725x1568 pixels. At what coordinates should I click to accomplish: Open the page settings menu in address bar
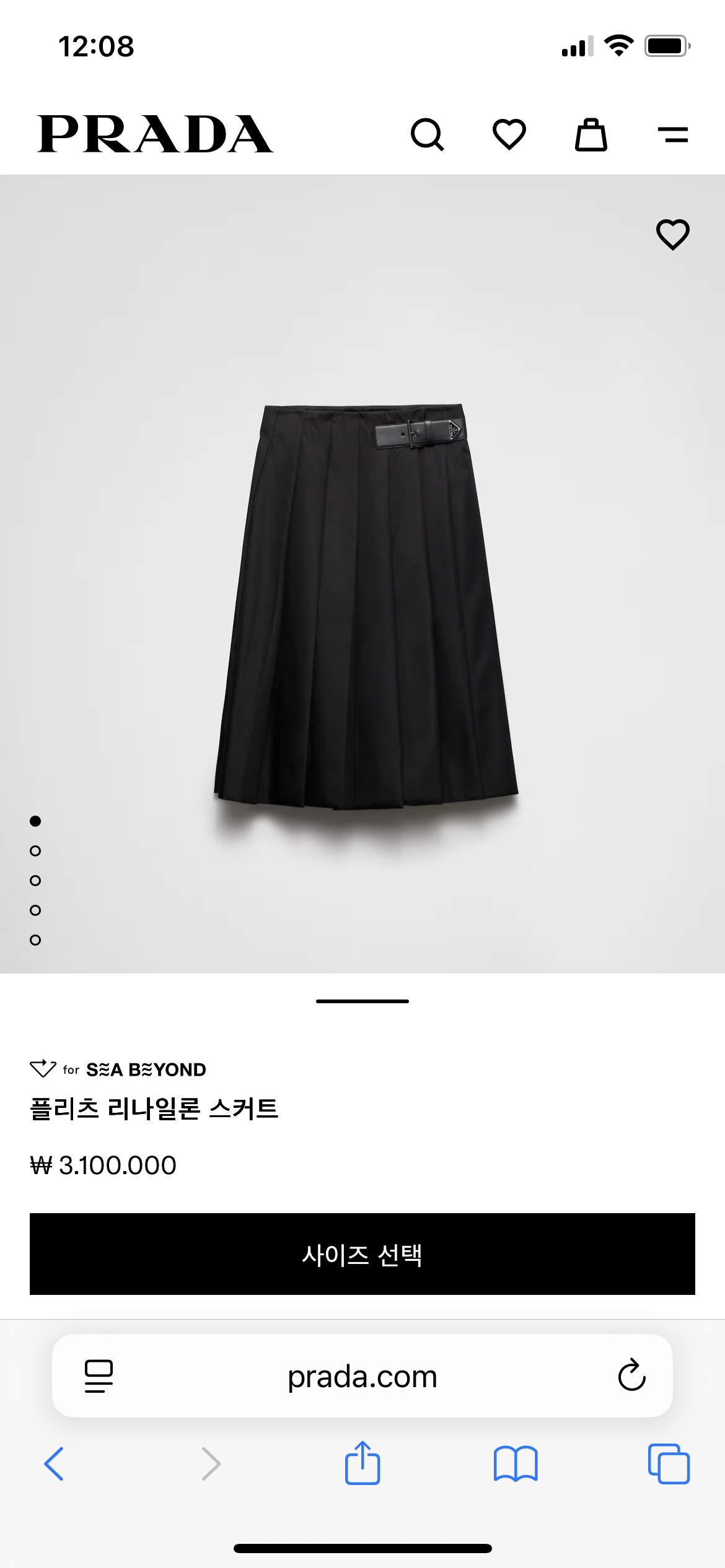(x=99, y=1376)
